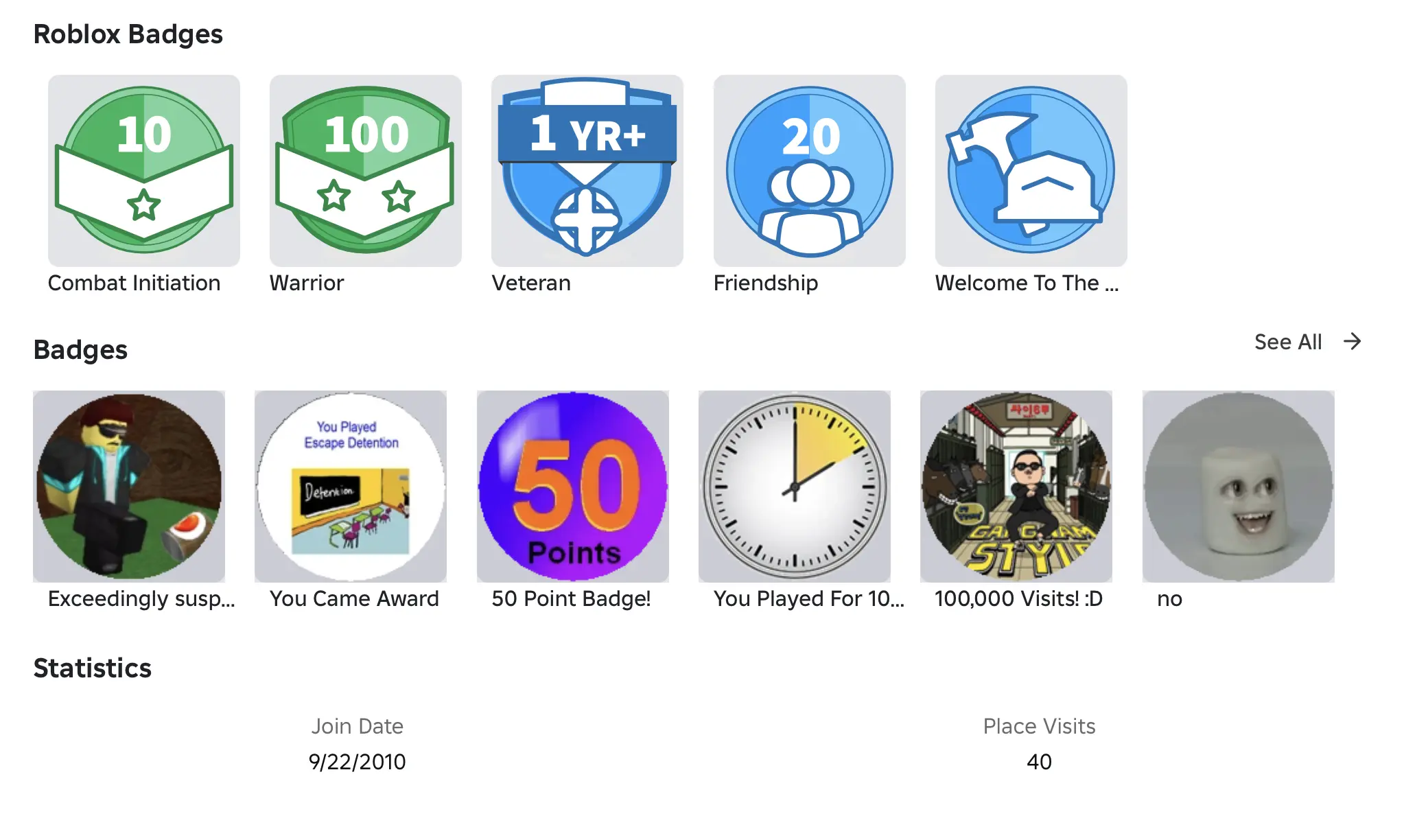Viewport: 1404px width, 840px height.
Task: View the Warrior badge
Action: click(x=365, y=170)
